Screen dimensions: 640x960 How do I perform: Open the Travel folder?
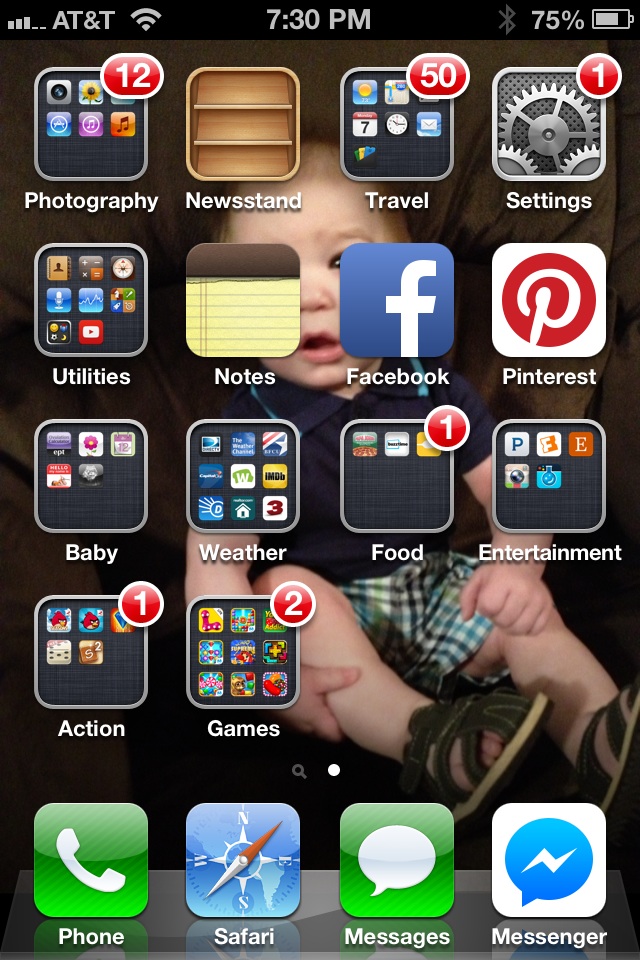[x=397, y=124]
